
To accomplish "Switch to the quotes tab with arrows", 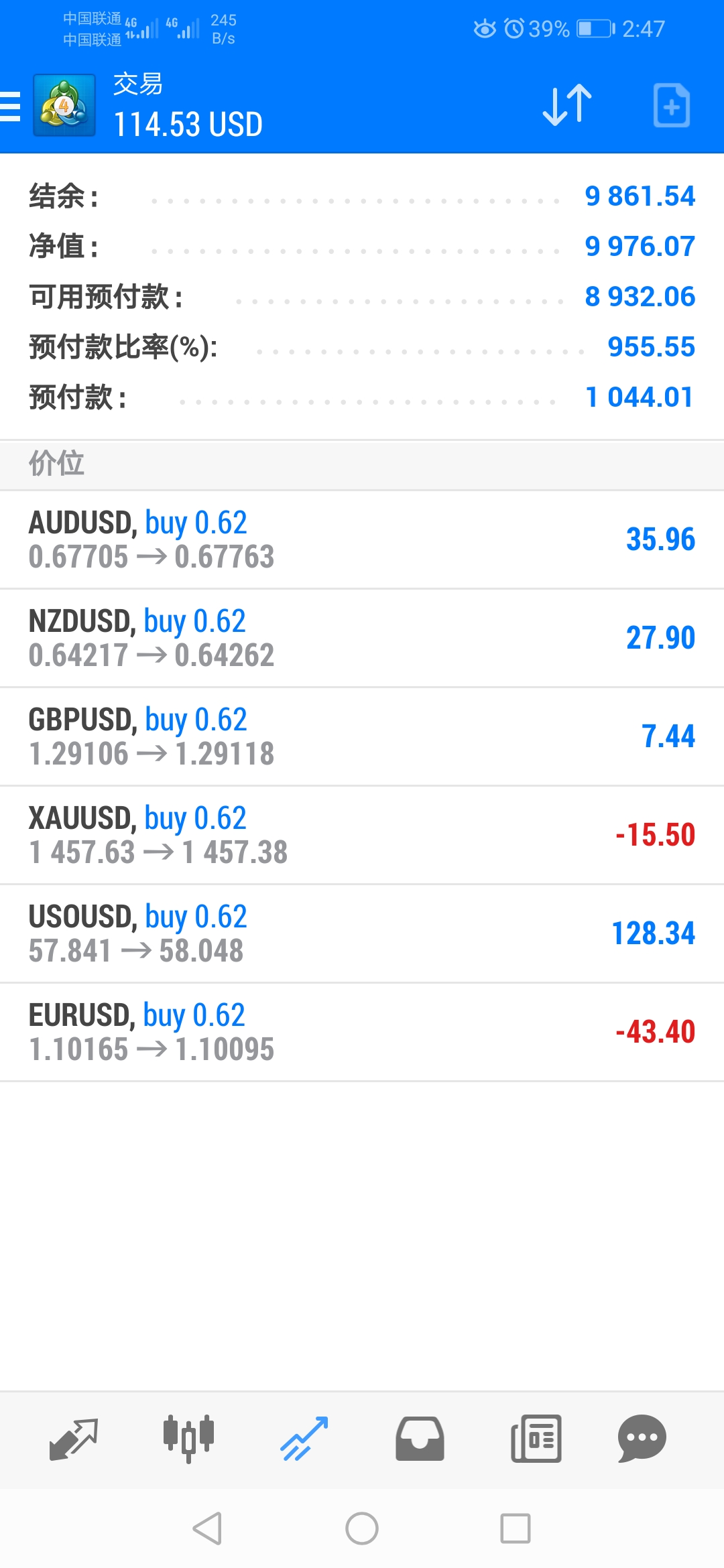I will click(x=74, y=1439).
